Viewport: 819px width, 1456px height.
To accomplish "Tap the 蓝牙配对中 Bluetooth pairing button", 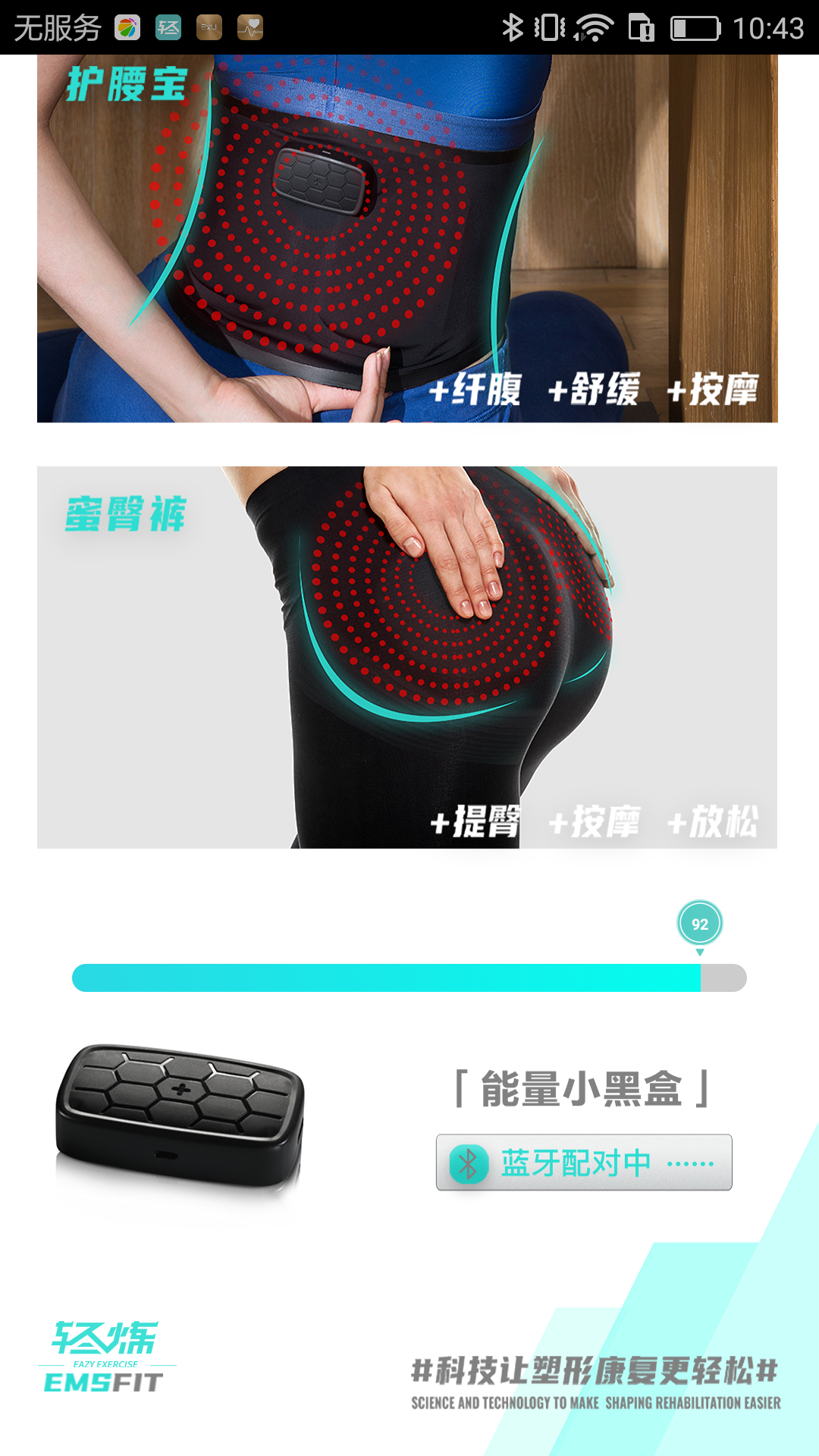I will [x=583, y=1162].
